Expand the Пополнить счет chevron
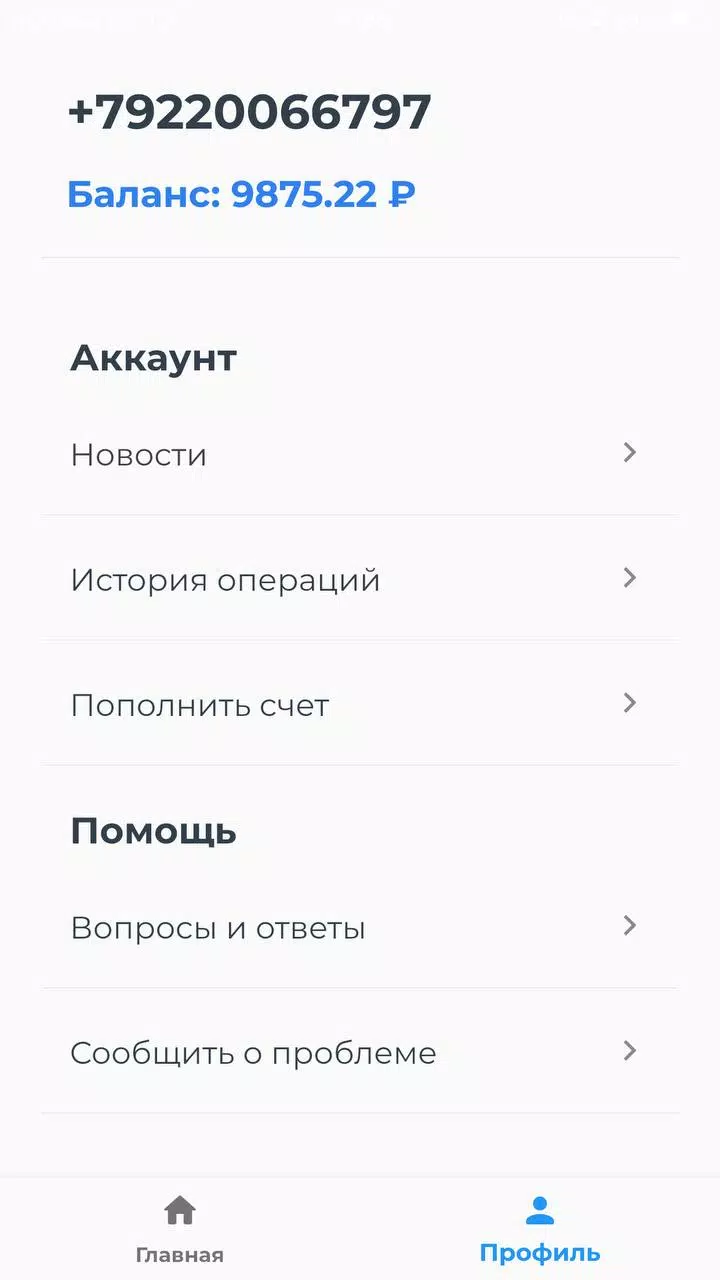This screenshot has height=1280, width=720. [x=629, y=703]
